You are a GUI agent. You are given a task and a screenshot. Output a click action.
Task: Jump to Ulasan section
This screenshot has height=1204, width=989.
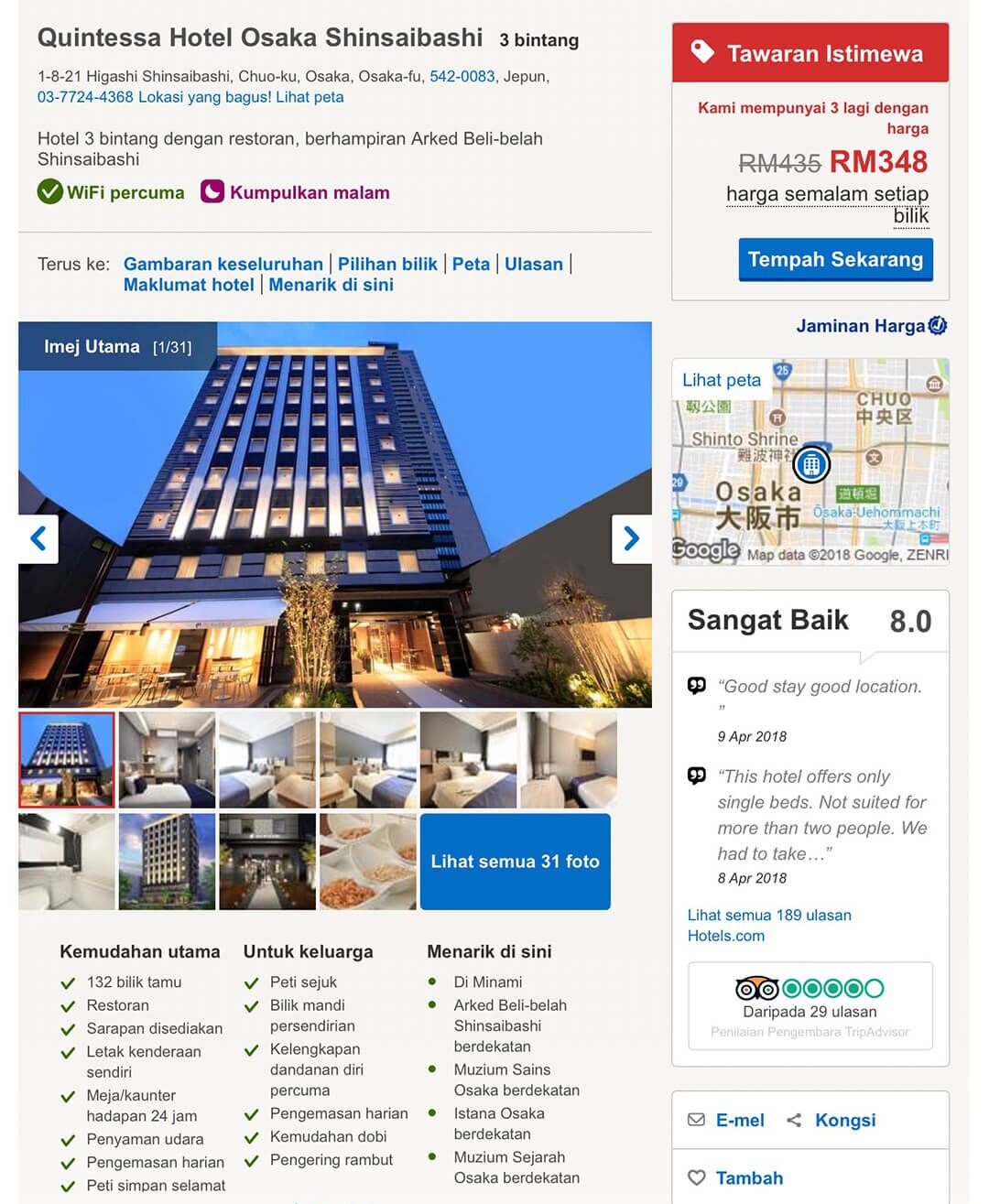(533, 264)
